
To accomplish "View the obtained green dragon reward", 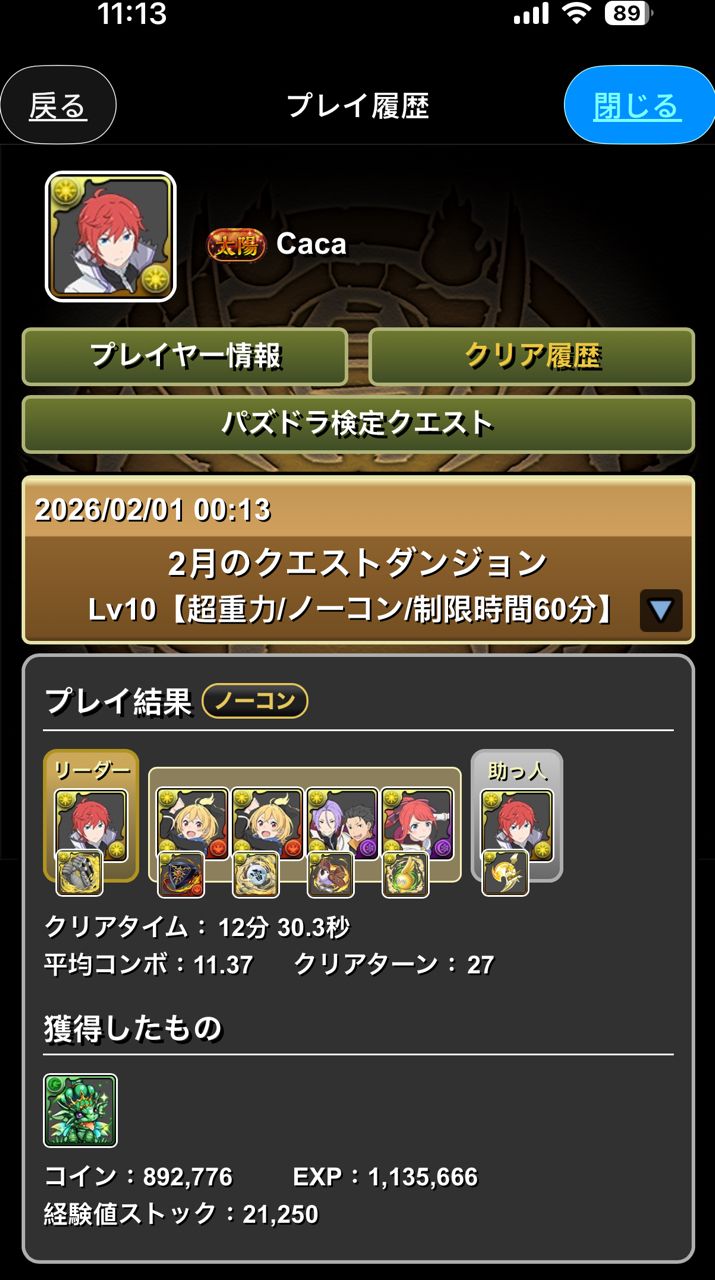I will coord(80,1110).
